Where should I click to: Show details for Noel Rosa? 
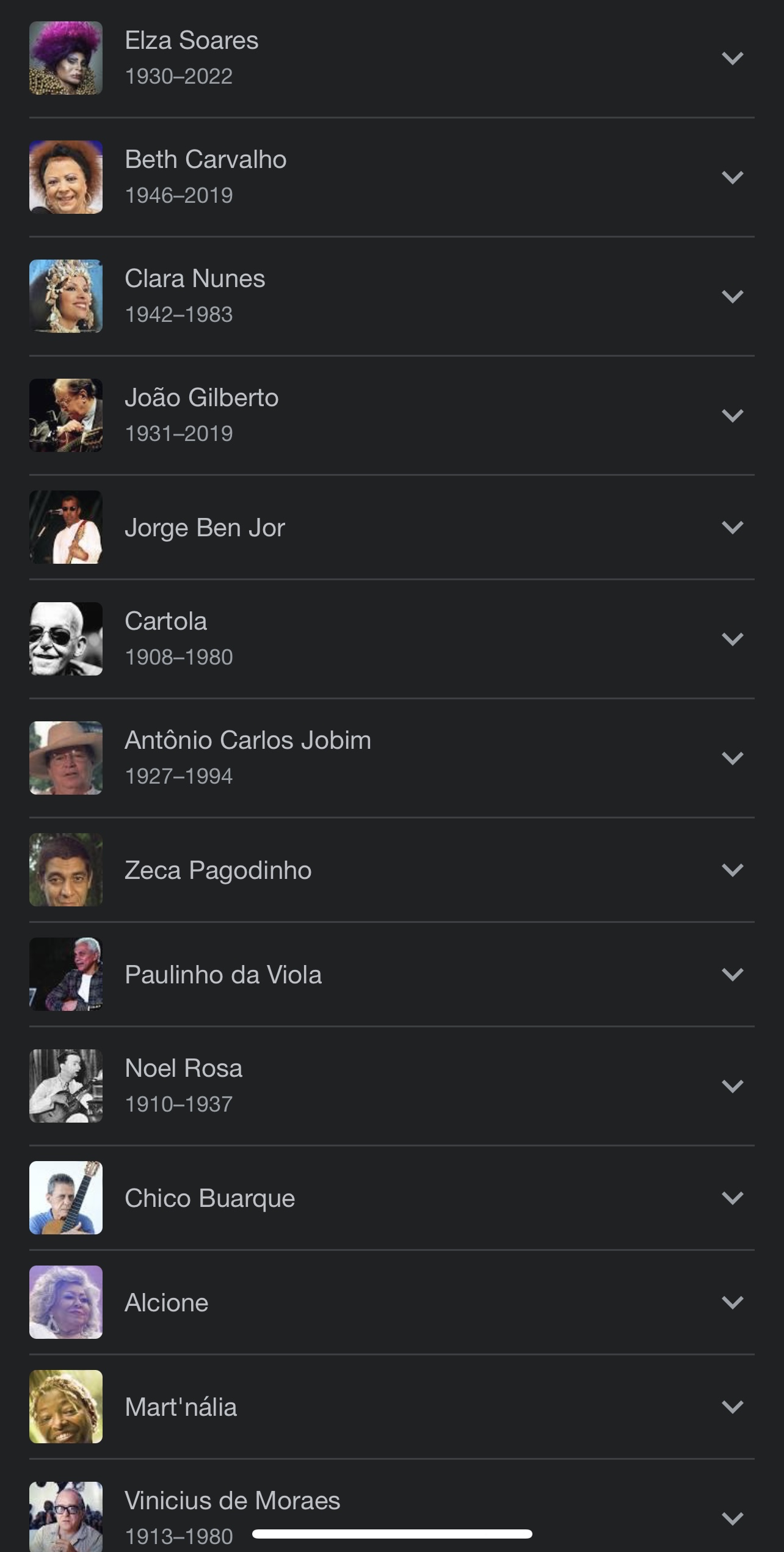732,1087
